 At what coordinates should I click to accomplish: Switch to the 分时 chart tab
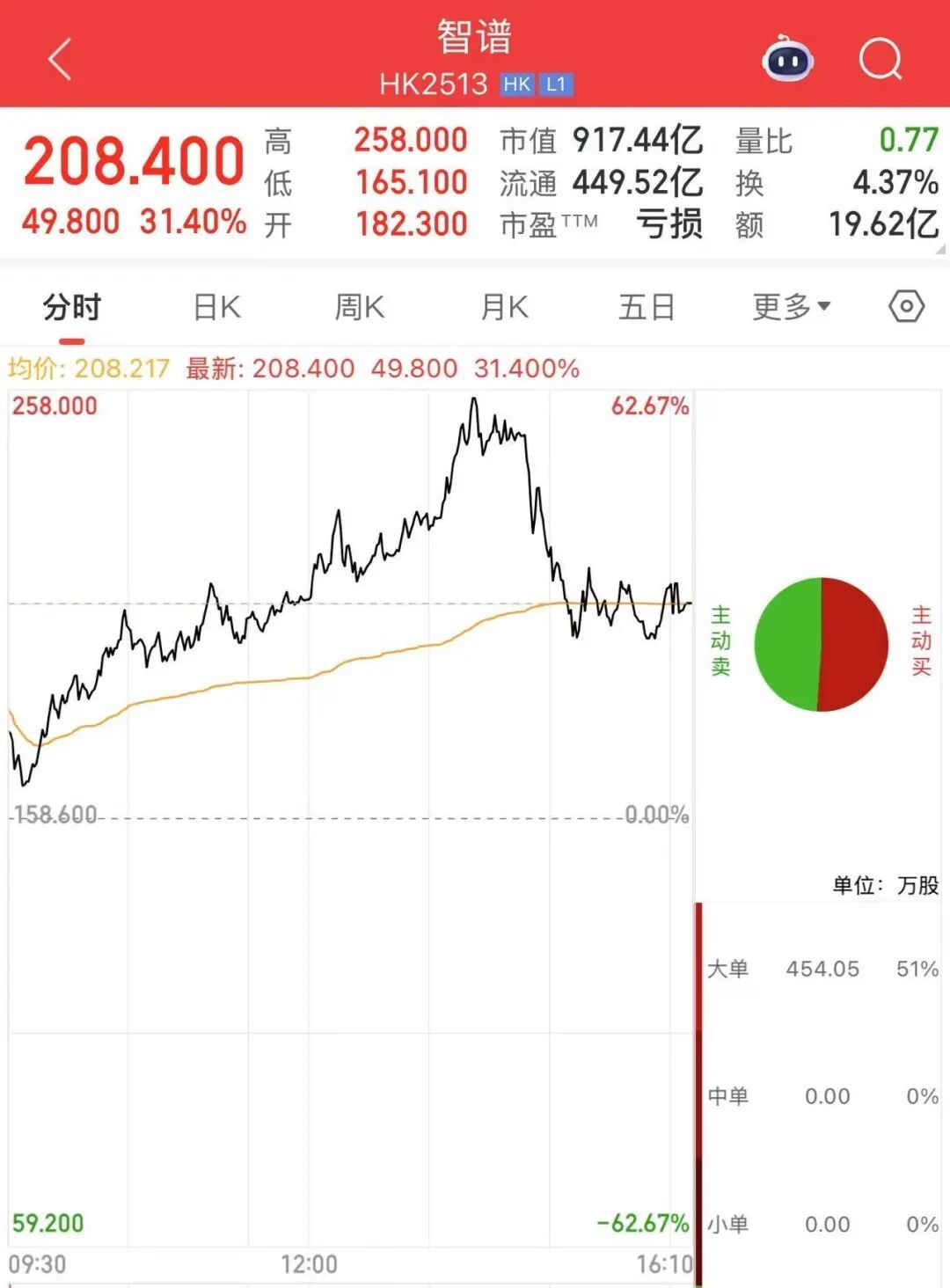click(x=72, y=308)
